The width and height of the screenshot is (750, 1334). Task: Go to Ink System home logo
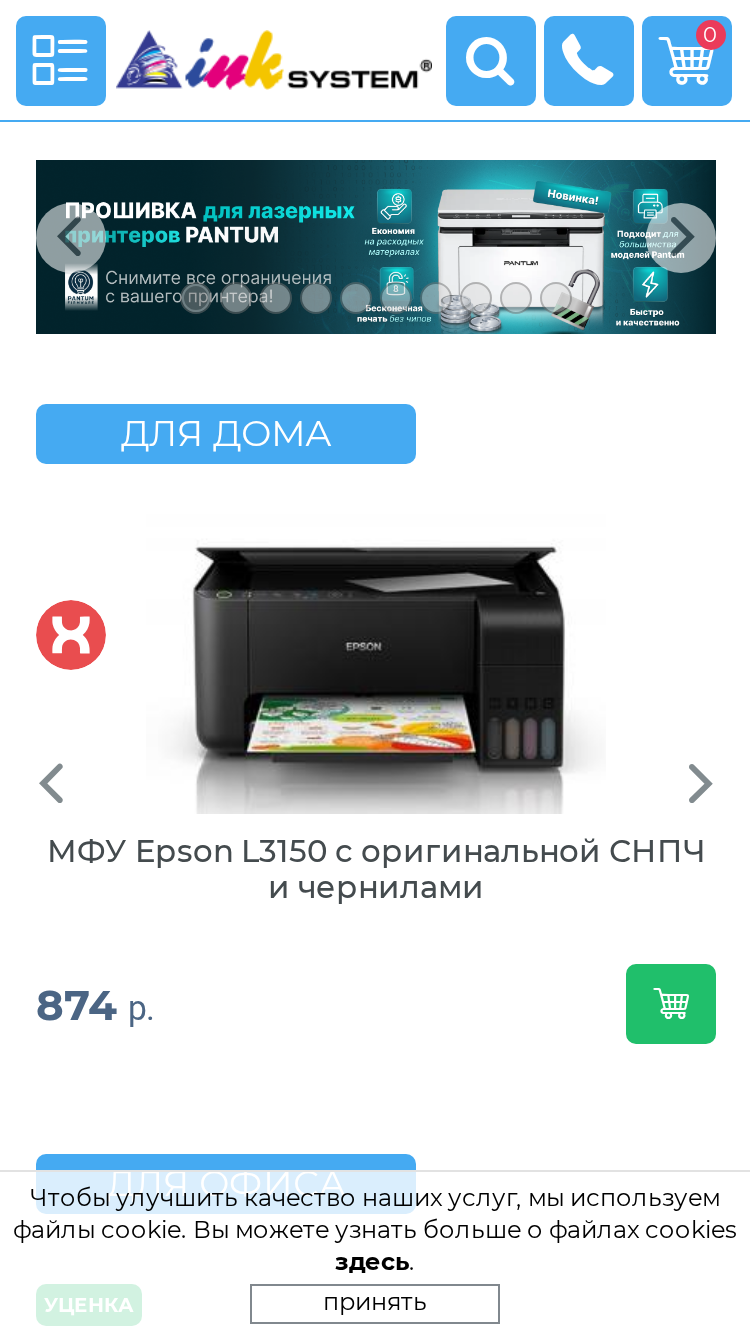274,61
